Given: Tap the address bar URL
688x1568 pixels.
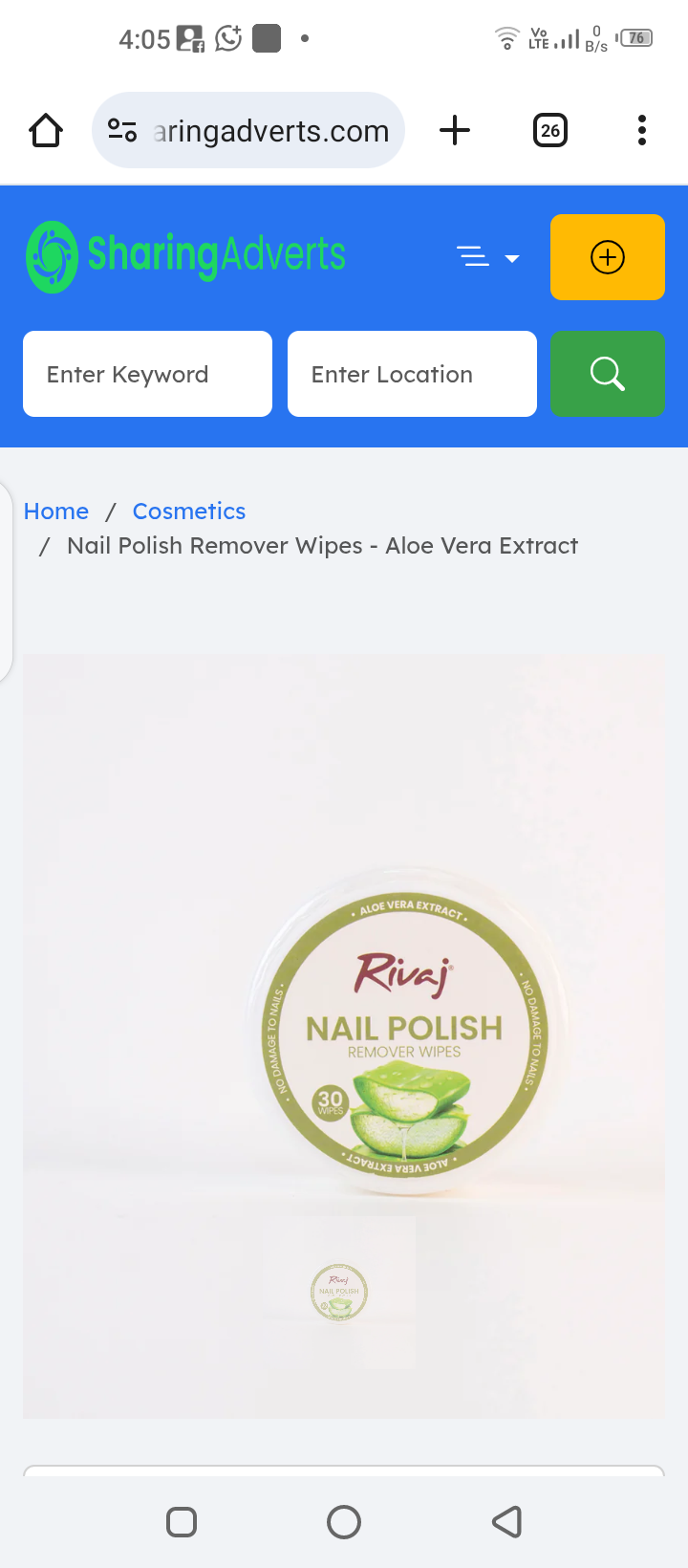Looking at the screenshot, I should (270, 131).
